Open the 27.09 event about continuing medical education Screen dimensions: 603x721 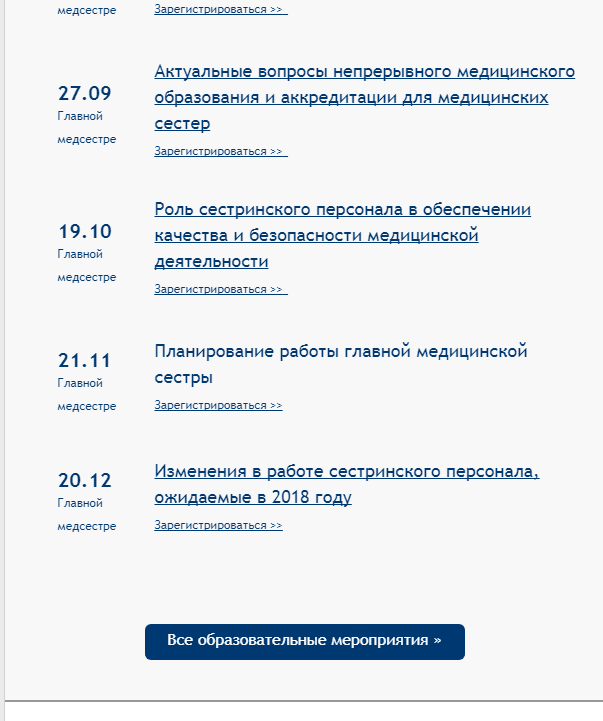[364, 98]
